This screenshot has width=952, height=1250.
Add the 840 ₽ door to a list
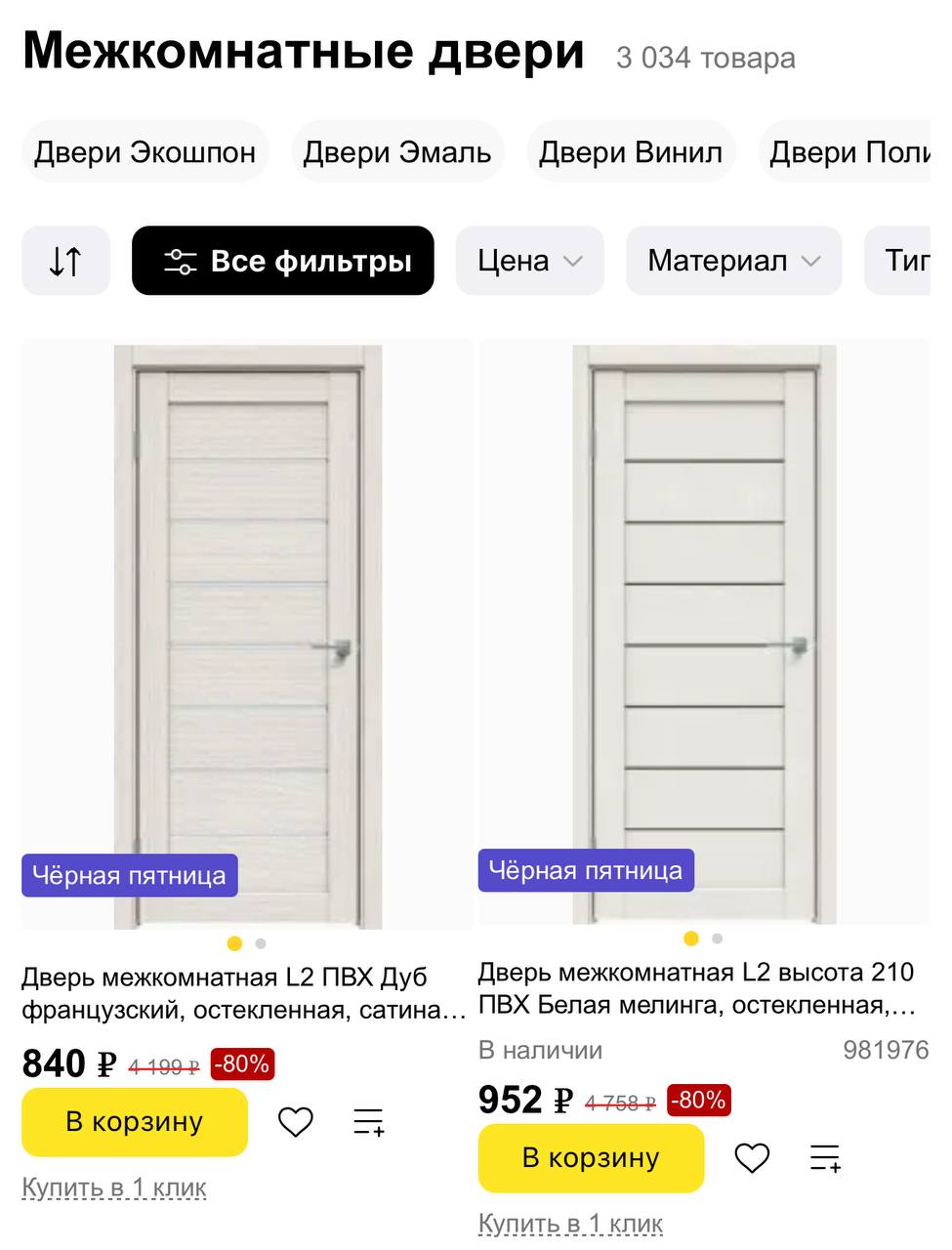[x=369, y=1122]
